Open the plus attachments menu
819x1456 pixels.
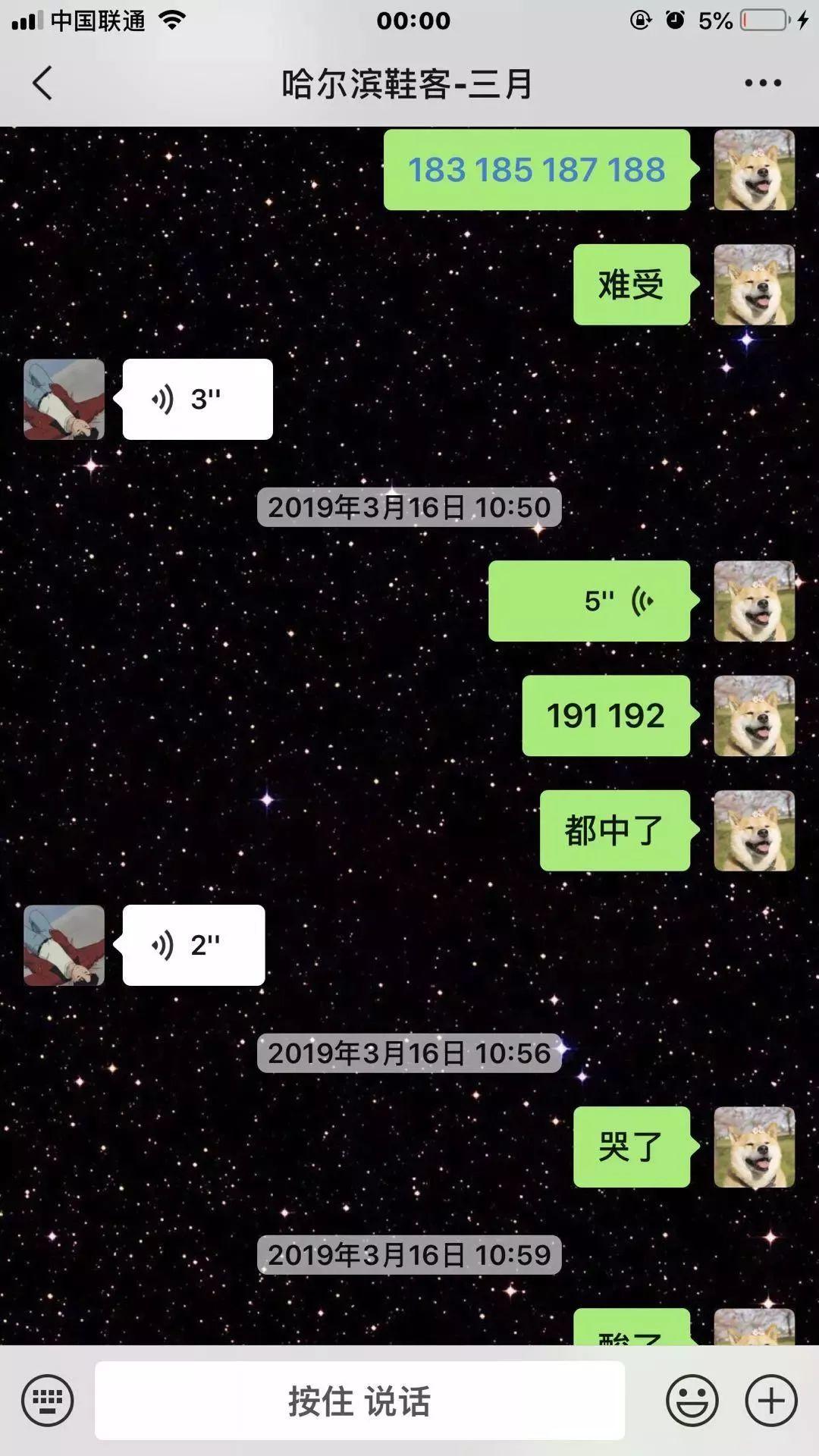tap(771, 1401)
